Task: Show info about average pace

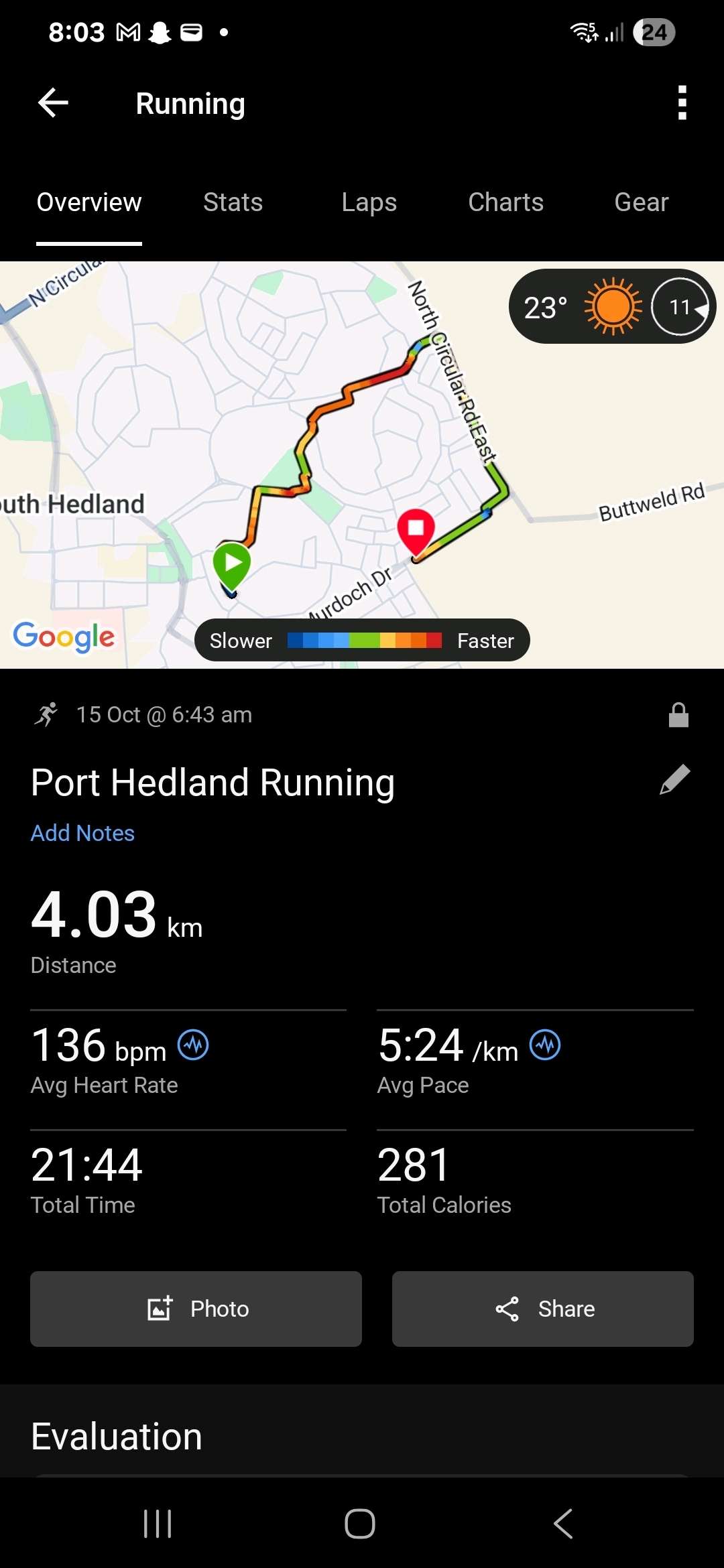Action: coord(545,1045)
